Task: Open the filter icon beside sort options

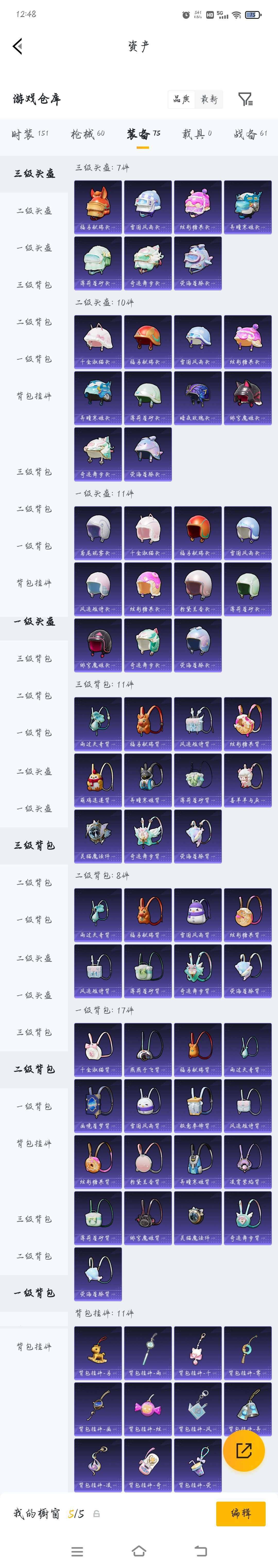Action: (245, 99)
